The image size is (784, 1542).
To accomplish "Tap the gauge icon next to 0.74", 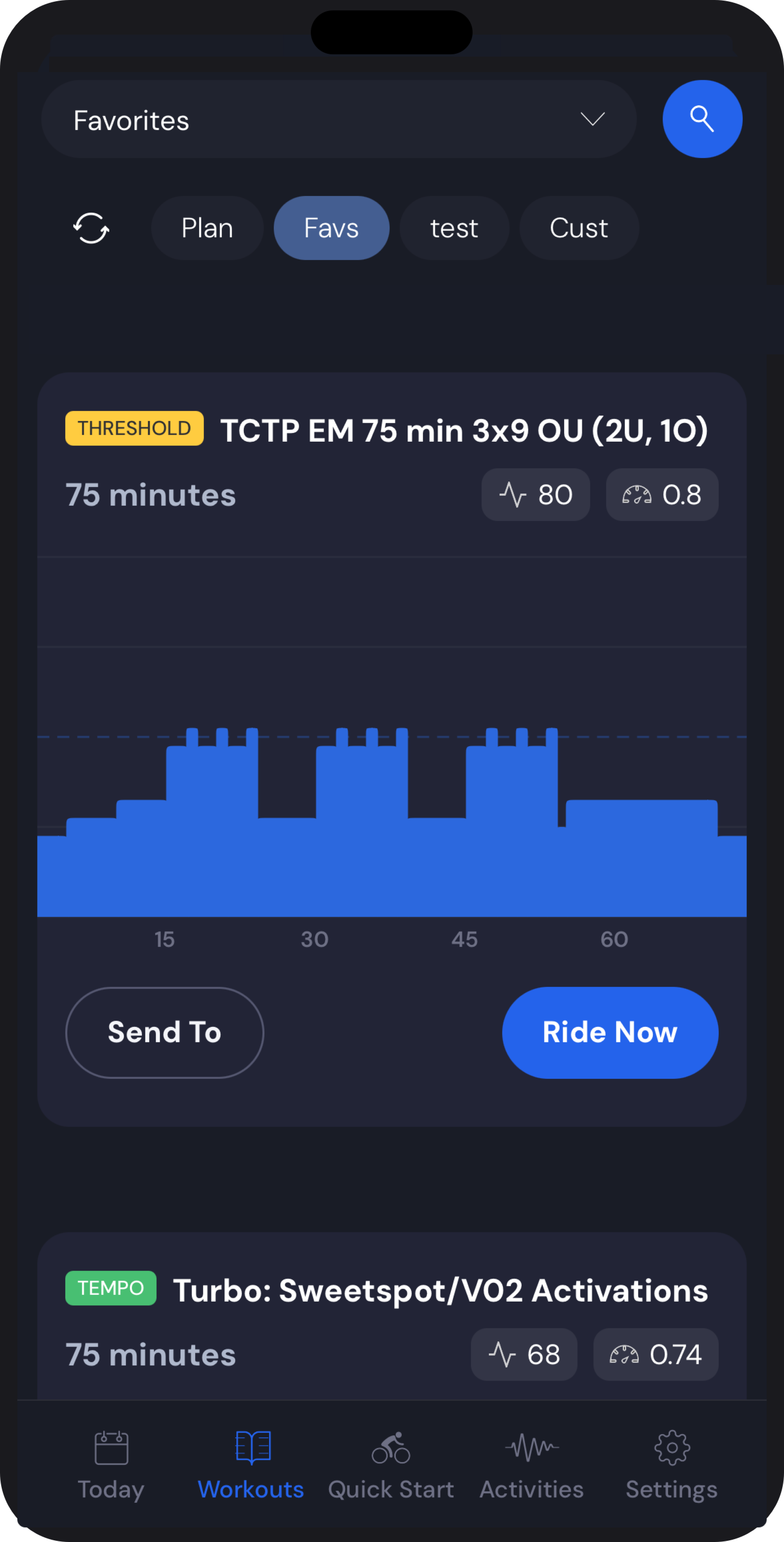I will [x=624, y=1354].
